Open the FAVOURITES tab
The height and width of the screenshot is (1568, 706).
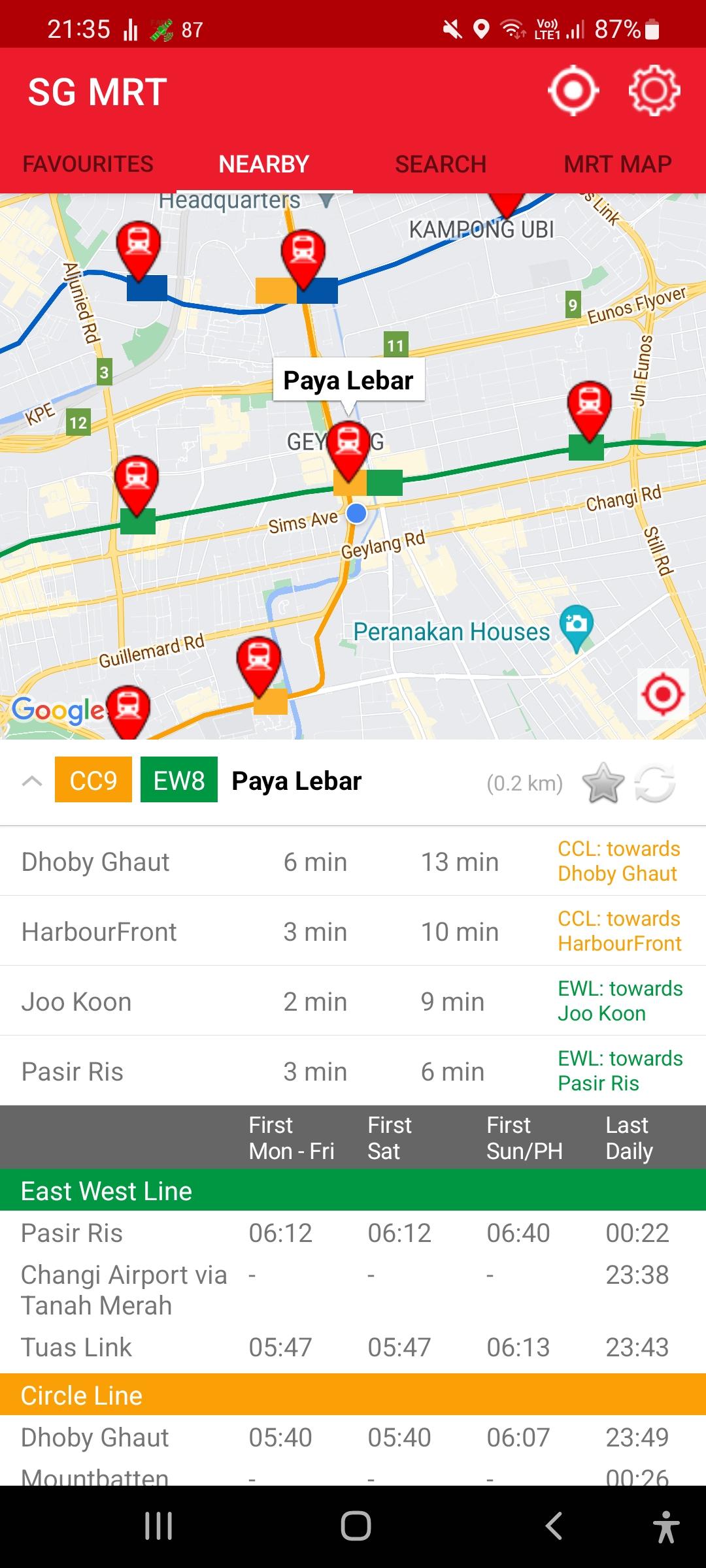[88, 164]
